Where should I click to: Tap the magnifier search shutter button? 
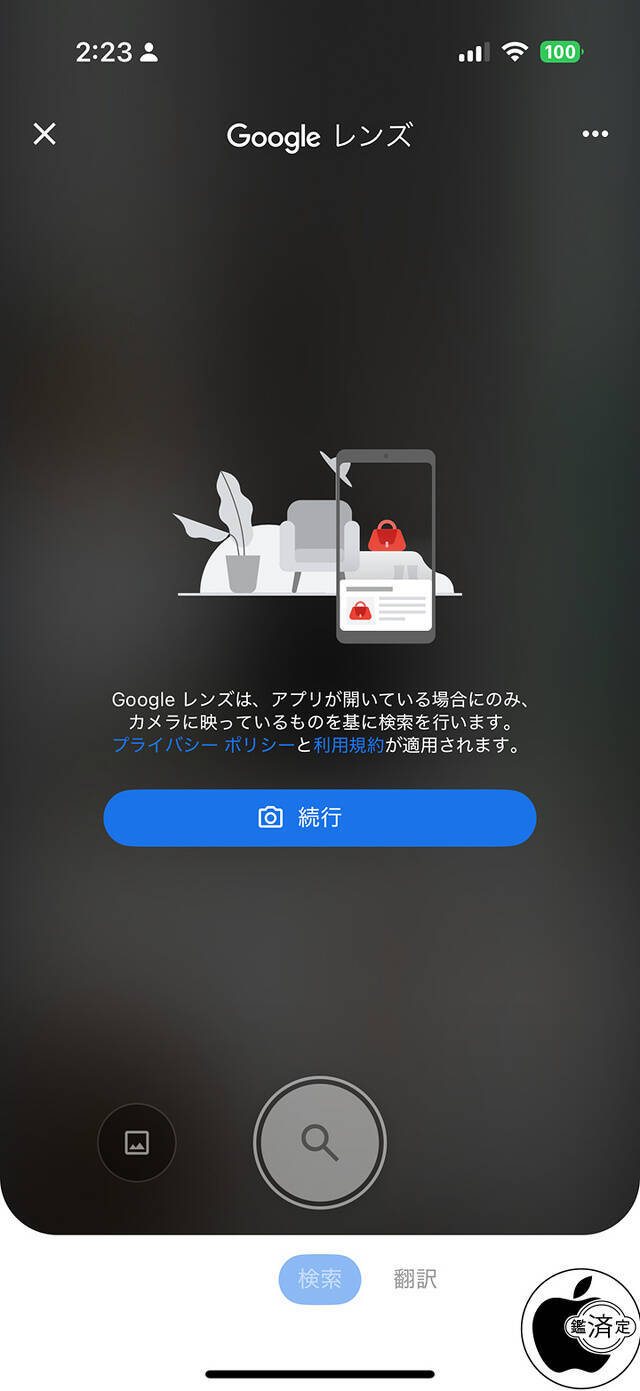coord(320,1142)
